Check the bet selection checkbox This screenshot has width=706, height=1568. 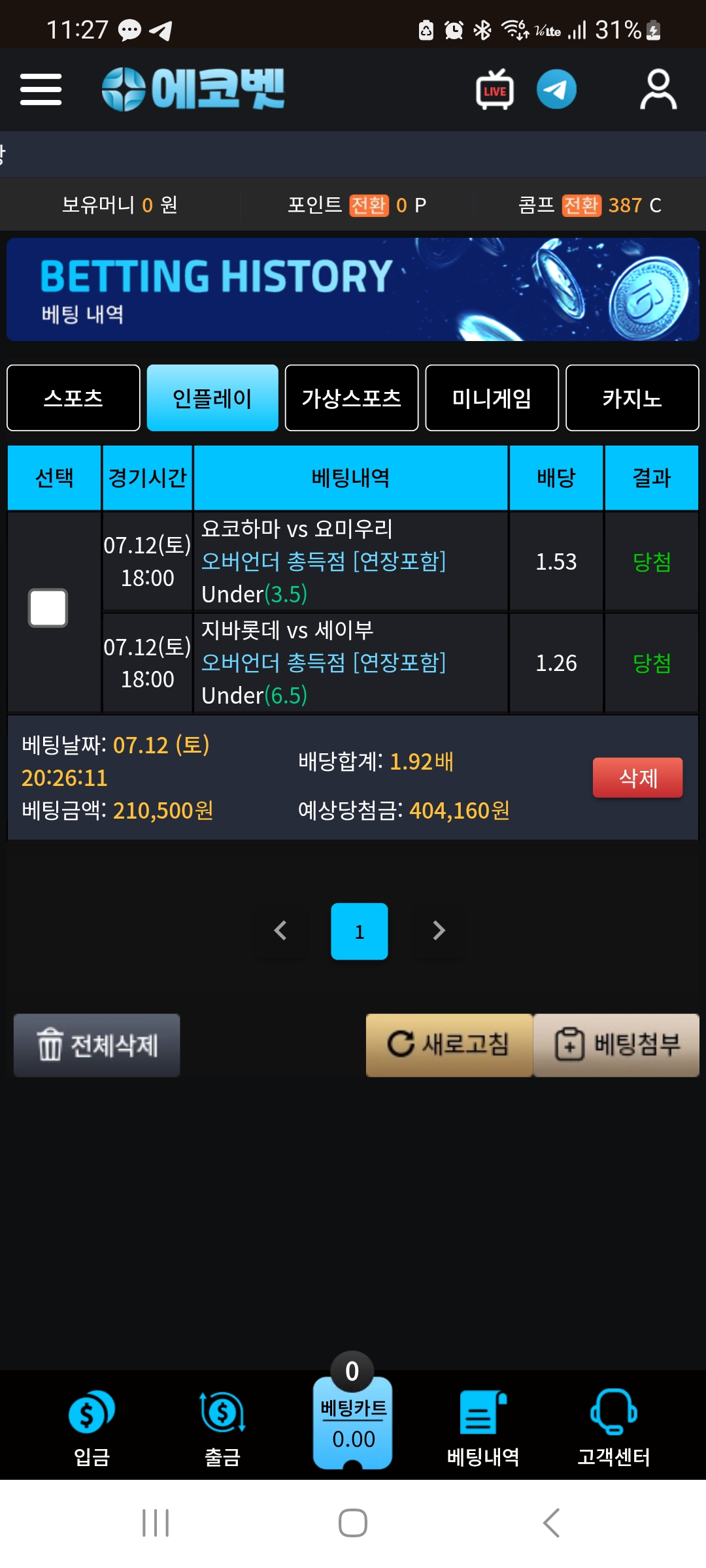click(x=48, y=608)
